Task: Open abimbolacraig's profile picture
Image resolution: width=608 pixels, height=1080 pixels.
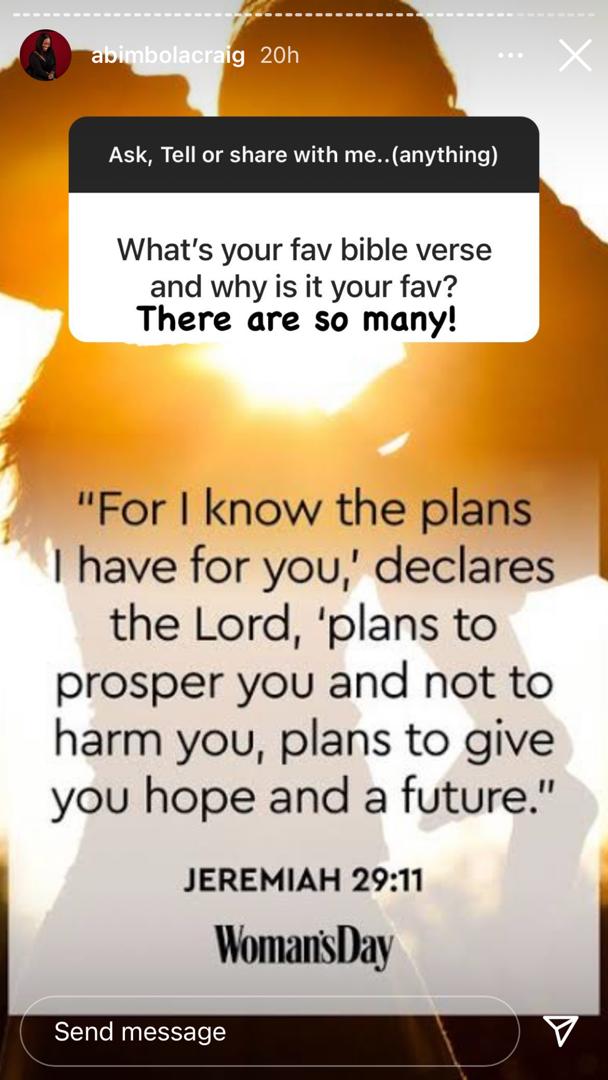Action: (45, 55)
